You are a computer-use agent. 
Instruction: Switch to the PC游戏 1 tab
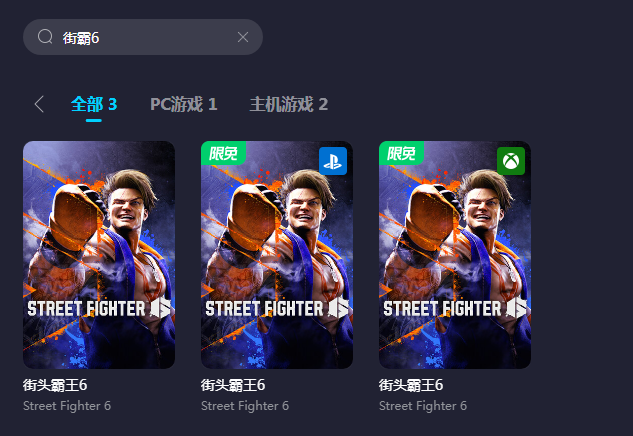[x=183, y=104]
